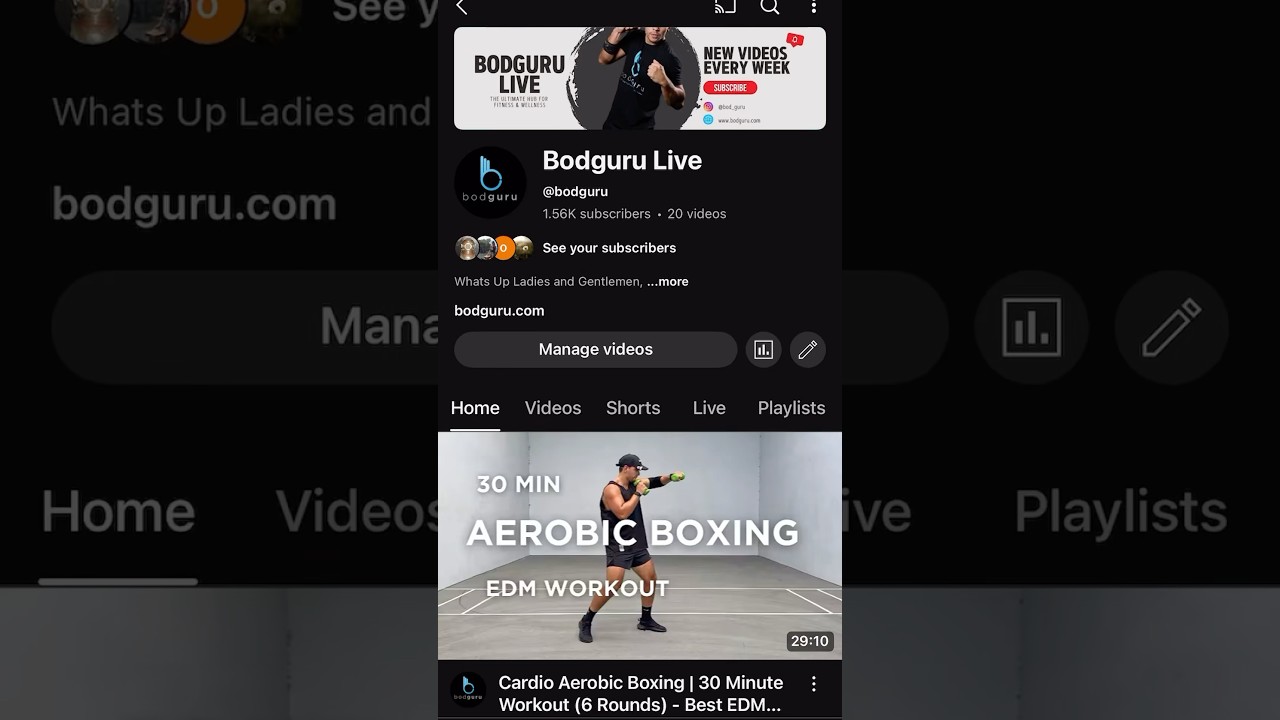Select the Home tab
Screen dimensions: 1280x720
pos(475,408)
